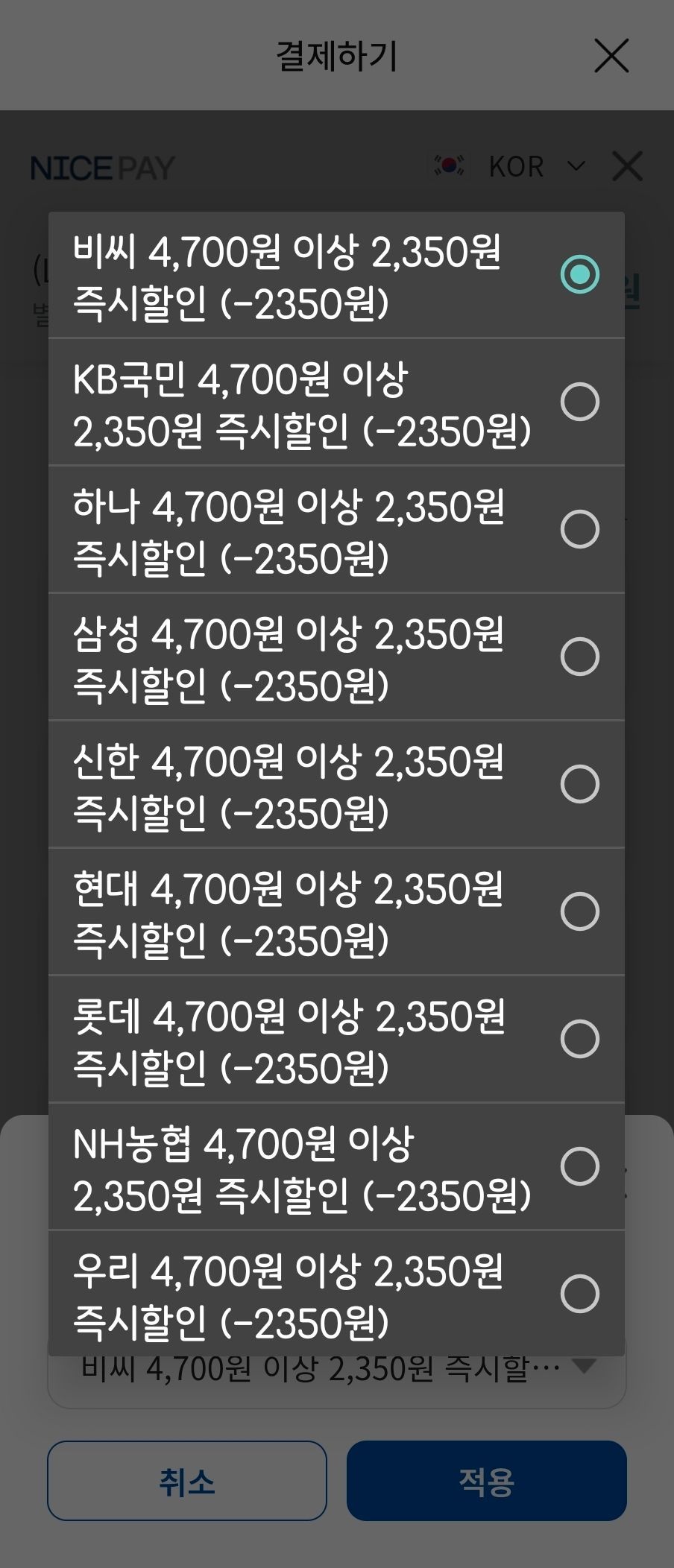674x1568 pixels.
Task: Select the 롯데 card discount option
Action: 336,1040
